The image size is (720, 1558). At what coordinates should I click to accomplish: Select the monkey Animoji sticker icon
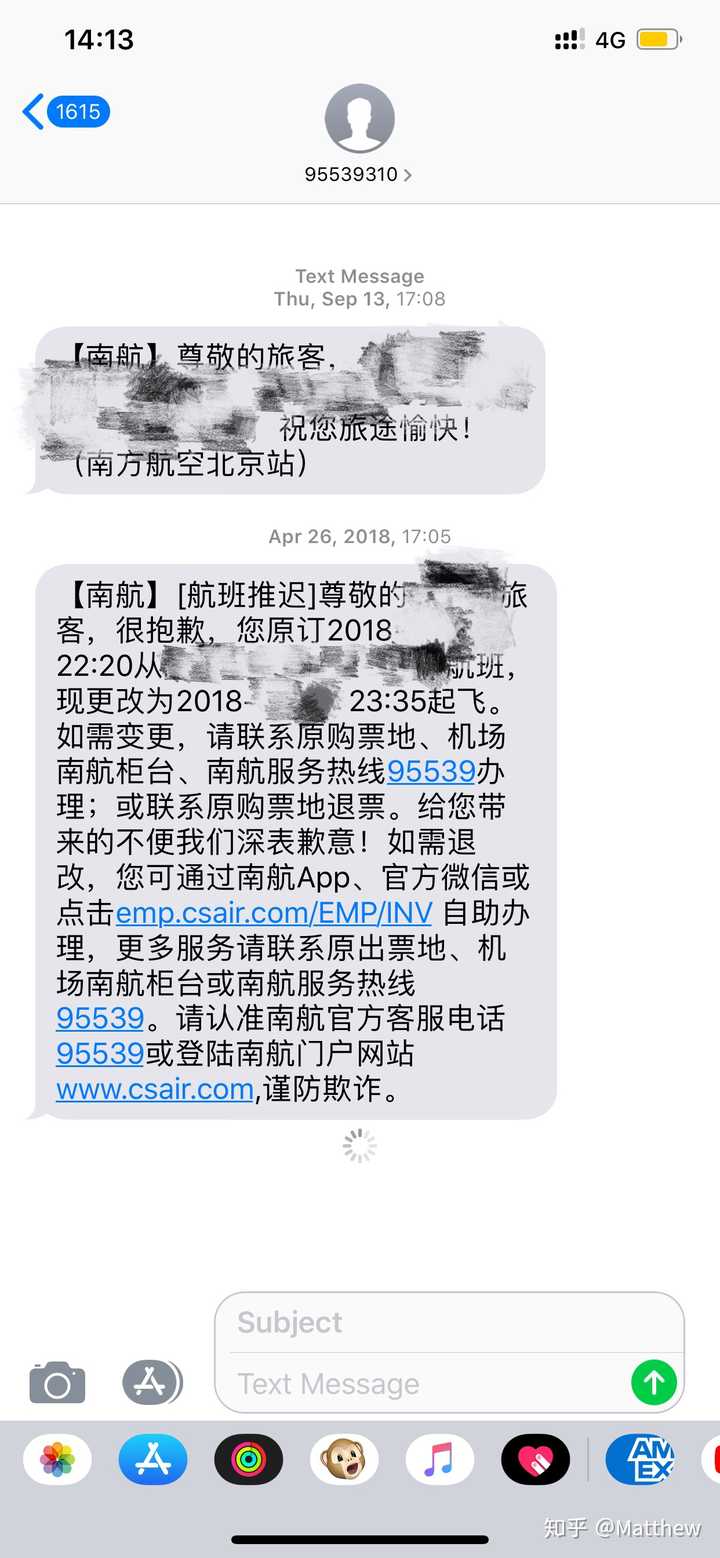(x=343, y=1460)
